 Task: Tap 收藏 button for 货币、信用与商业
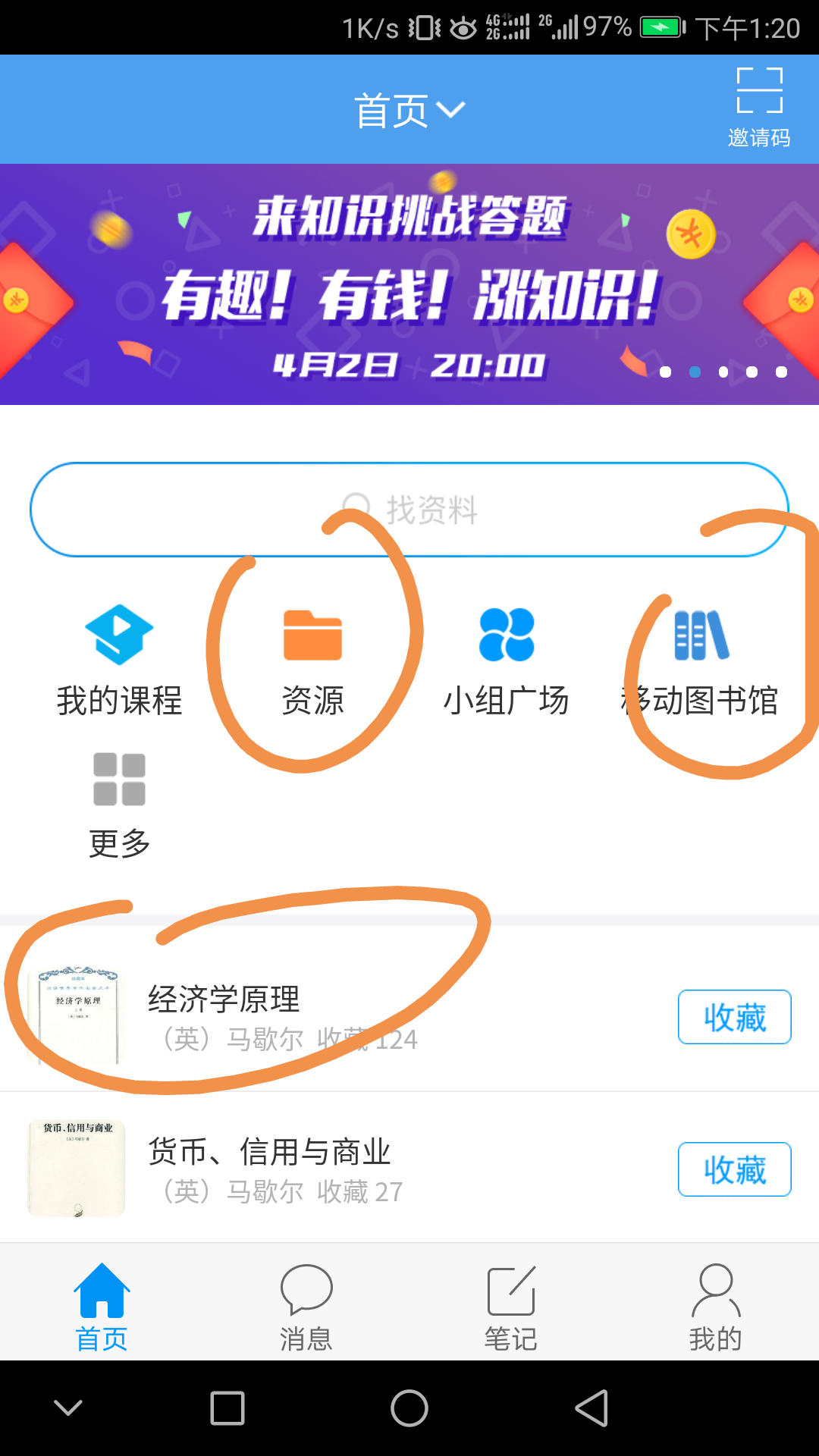click(734, 1169)
